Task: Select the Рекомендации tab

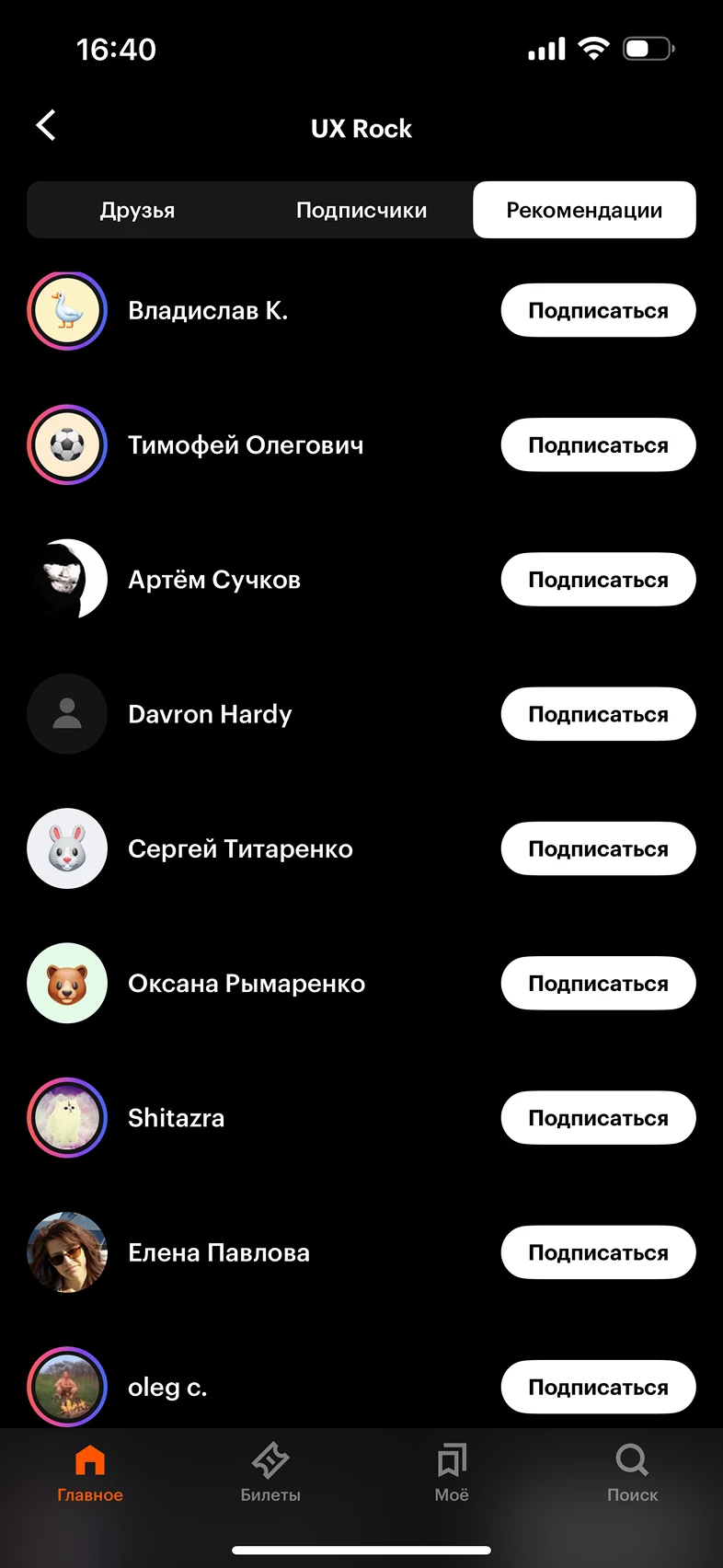Action: click(584, 210)
